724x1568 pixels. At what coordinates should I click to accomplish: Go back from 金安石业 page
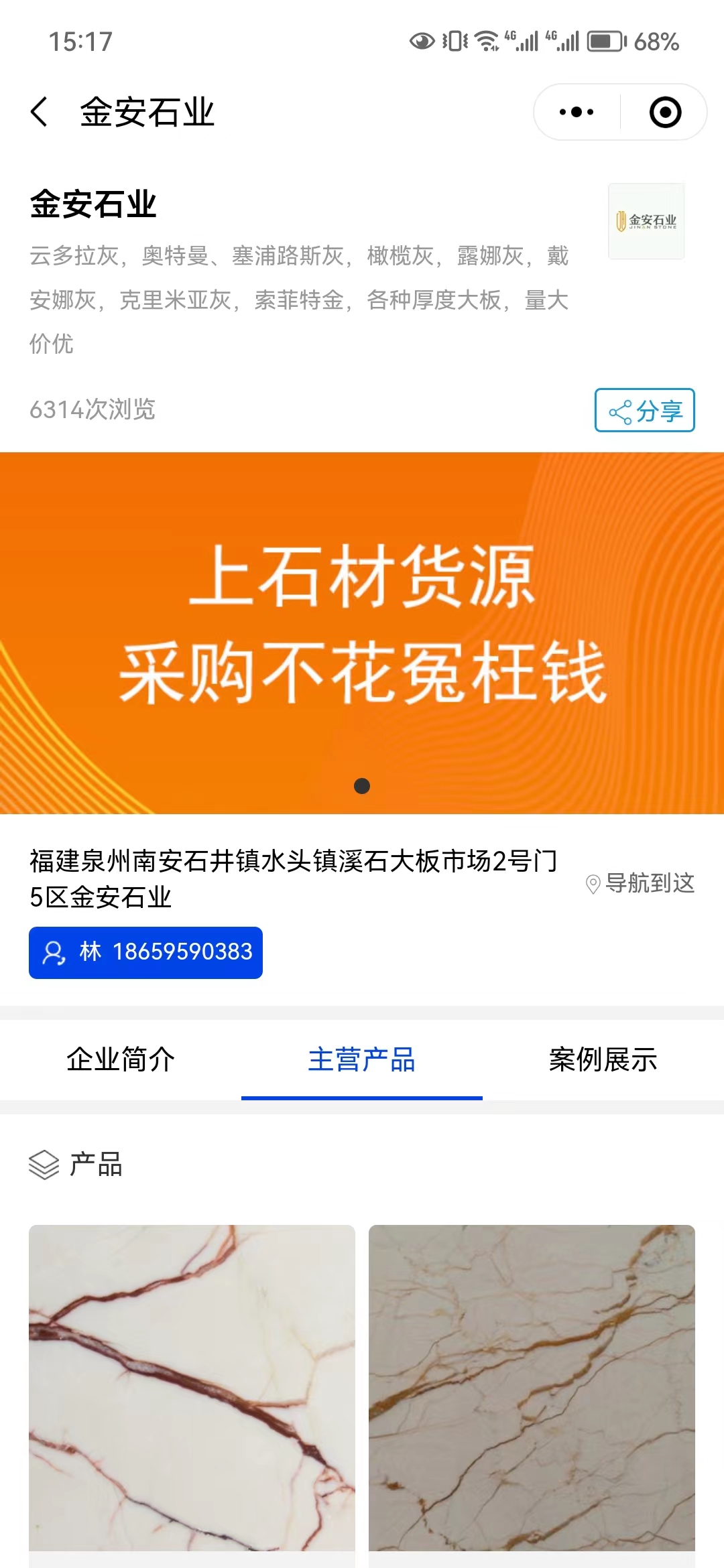[40, 111]
